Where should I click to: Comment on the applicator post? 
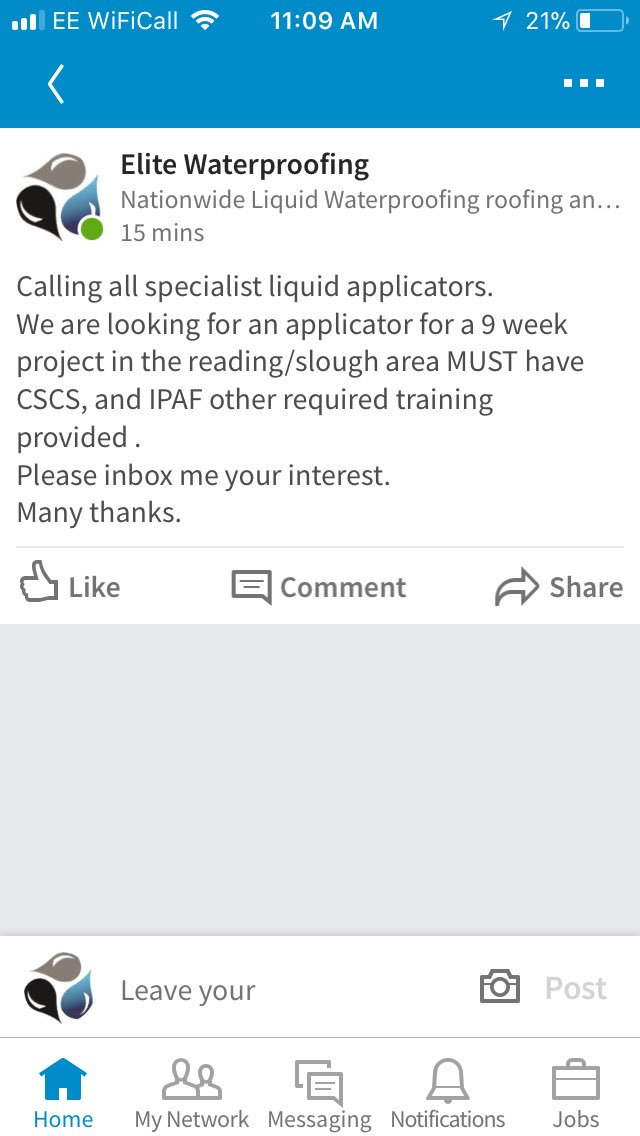(x=319, y=586)
